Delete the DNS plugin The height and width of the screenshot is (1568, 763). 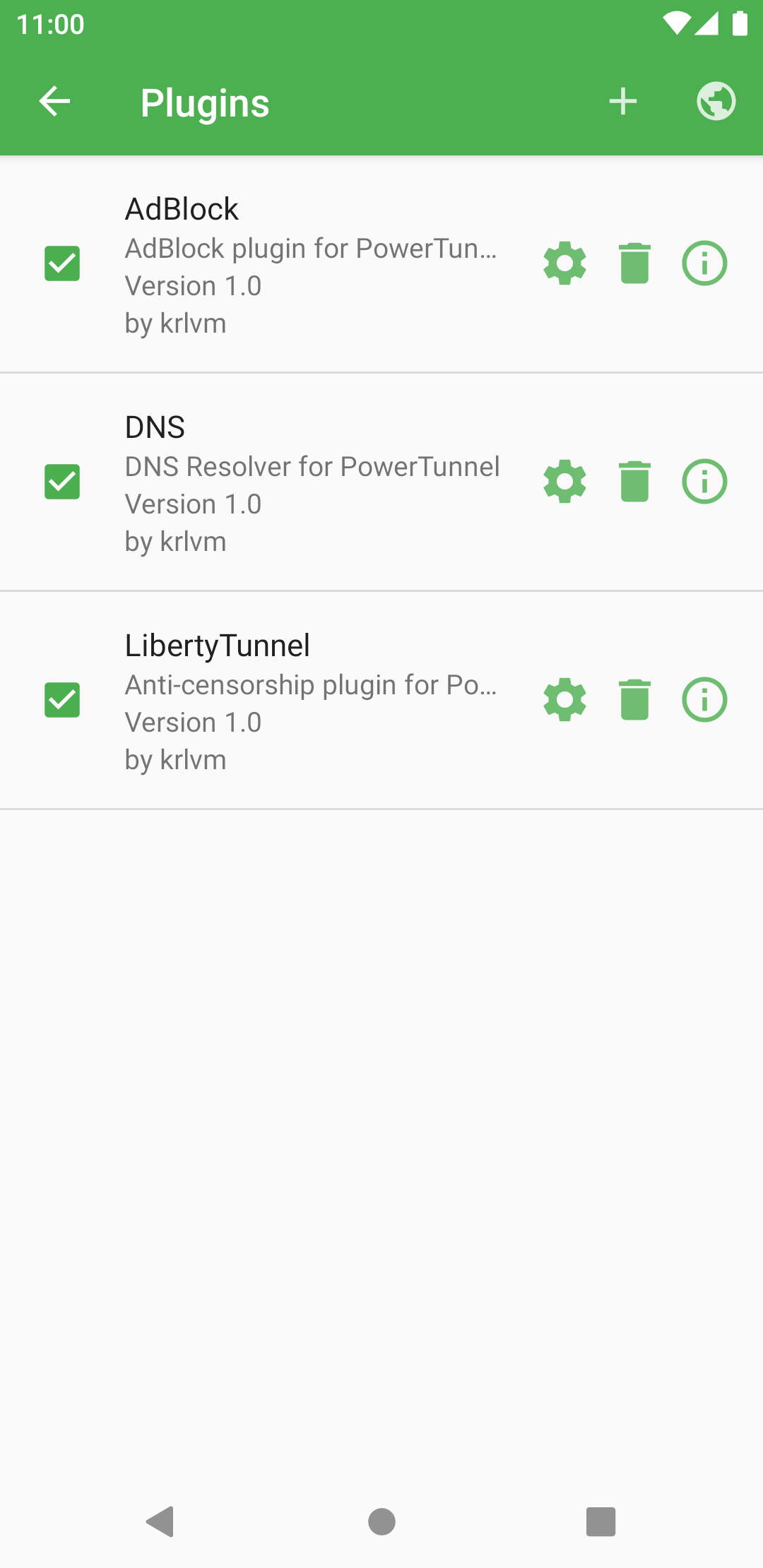(x=634, y=482)
